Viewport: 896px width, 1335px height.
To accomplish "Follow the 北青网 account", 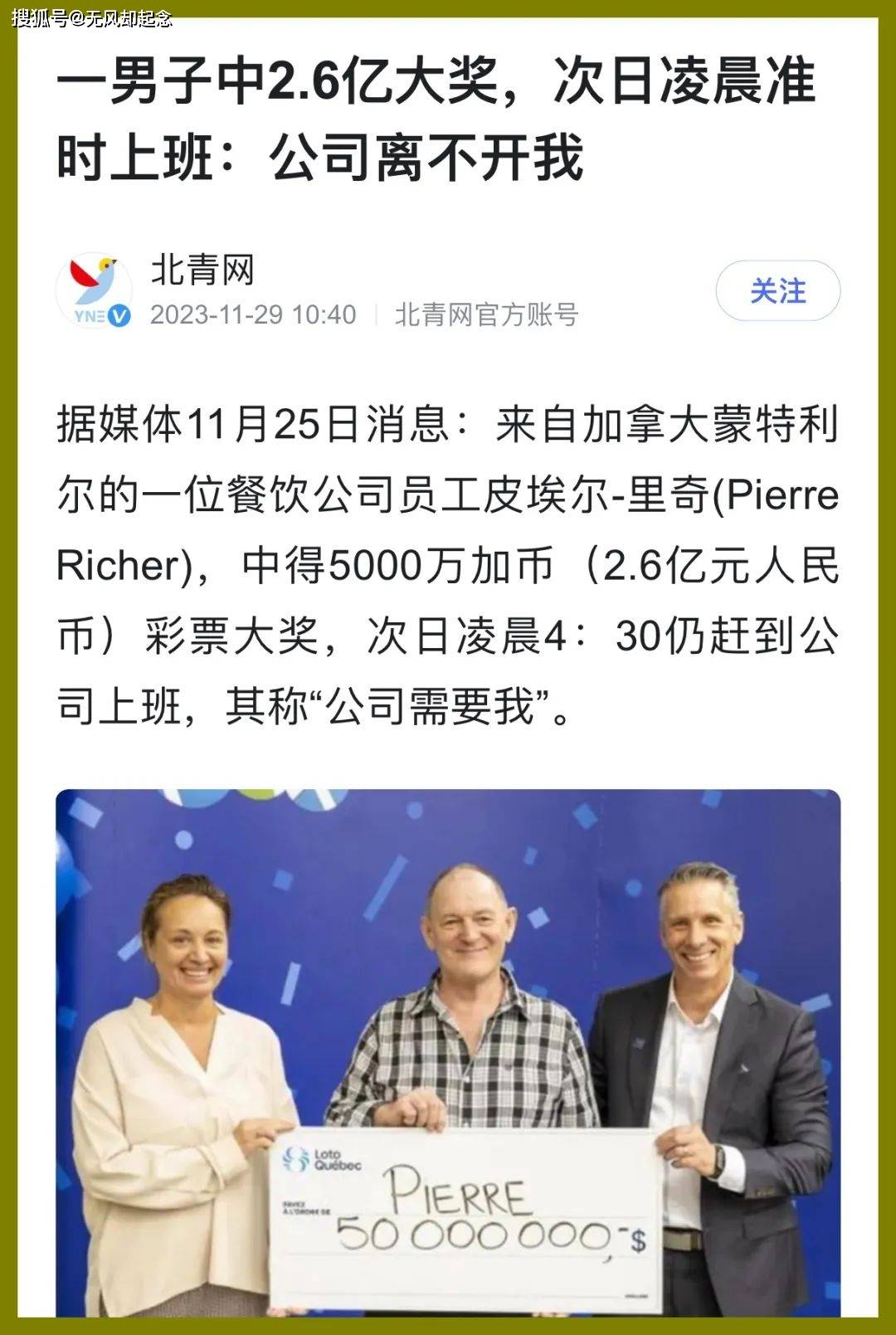I will (777, 291).
